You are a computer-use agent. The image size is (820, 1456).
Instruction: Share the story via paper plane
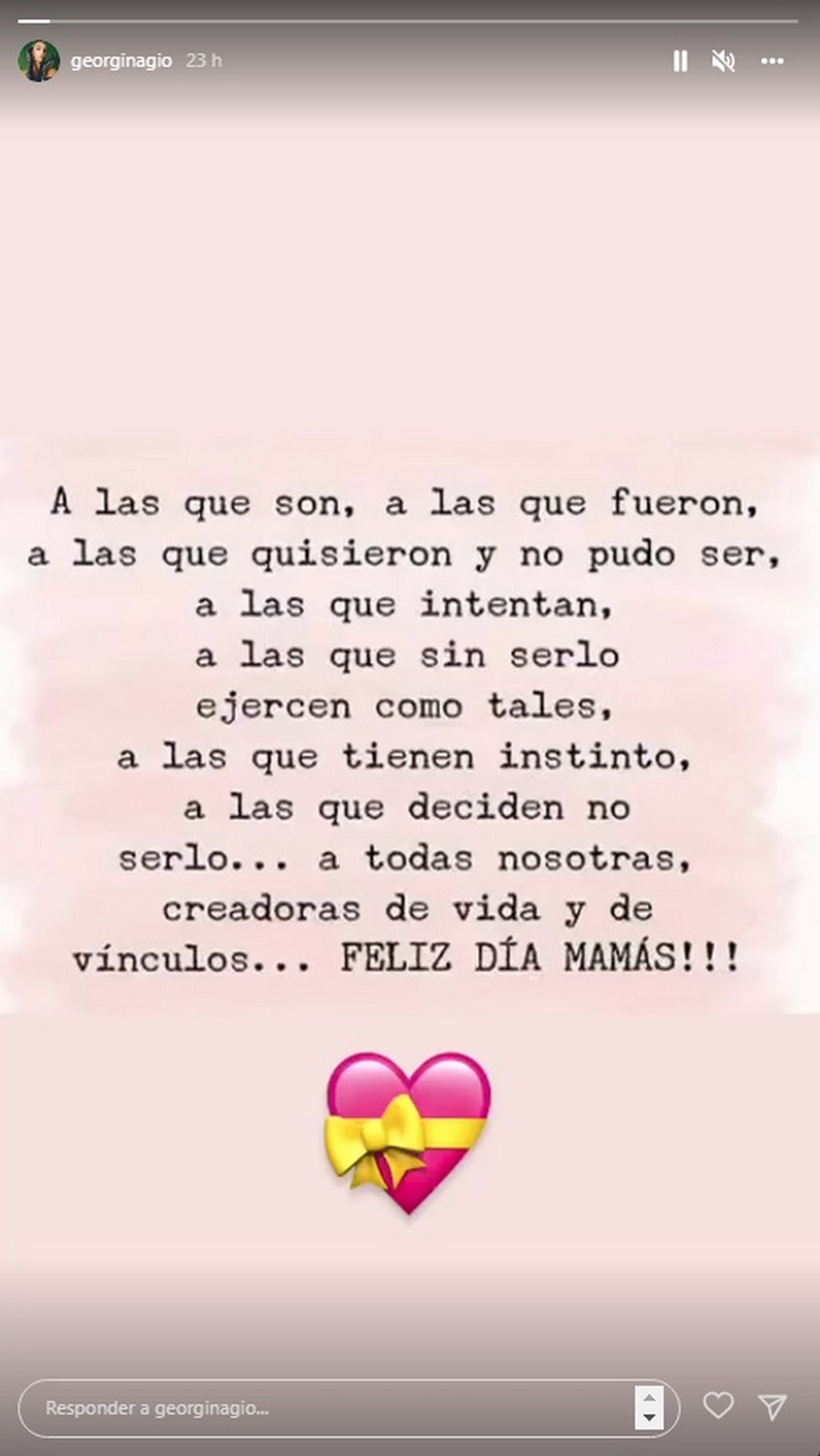[772, 1406]
